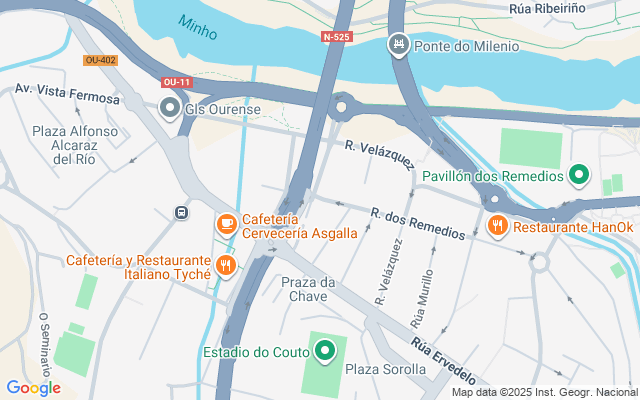
Task: Select the Ponte do Milenio landmark pin
Action: pyautogui.click(x=398, y=46)
